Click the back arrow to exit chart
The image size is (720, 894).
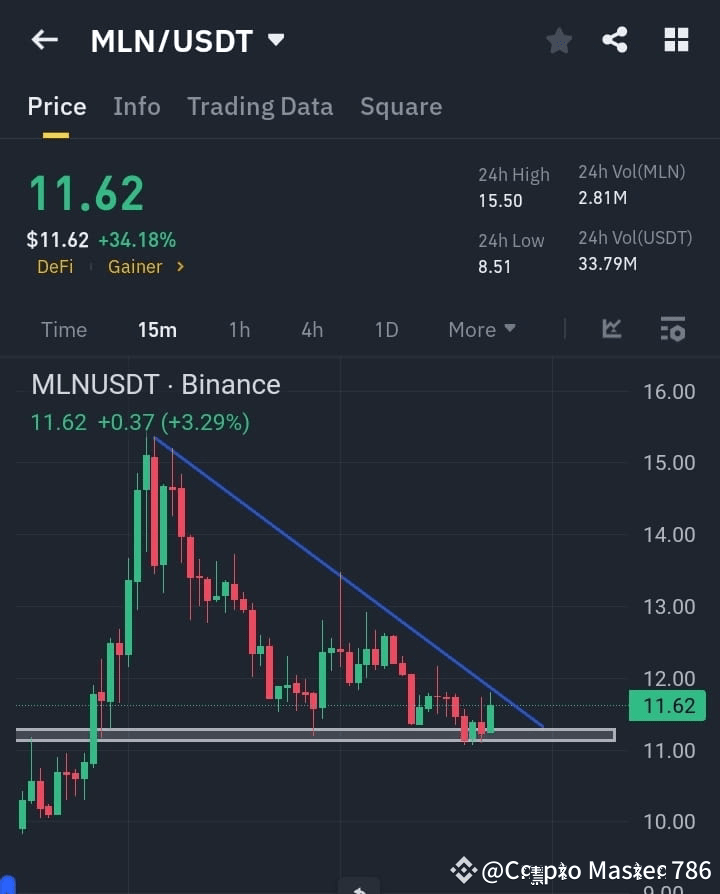click(42, 40)
